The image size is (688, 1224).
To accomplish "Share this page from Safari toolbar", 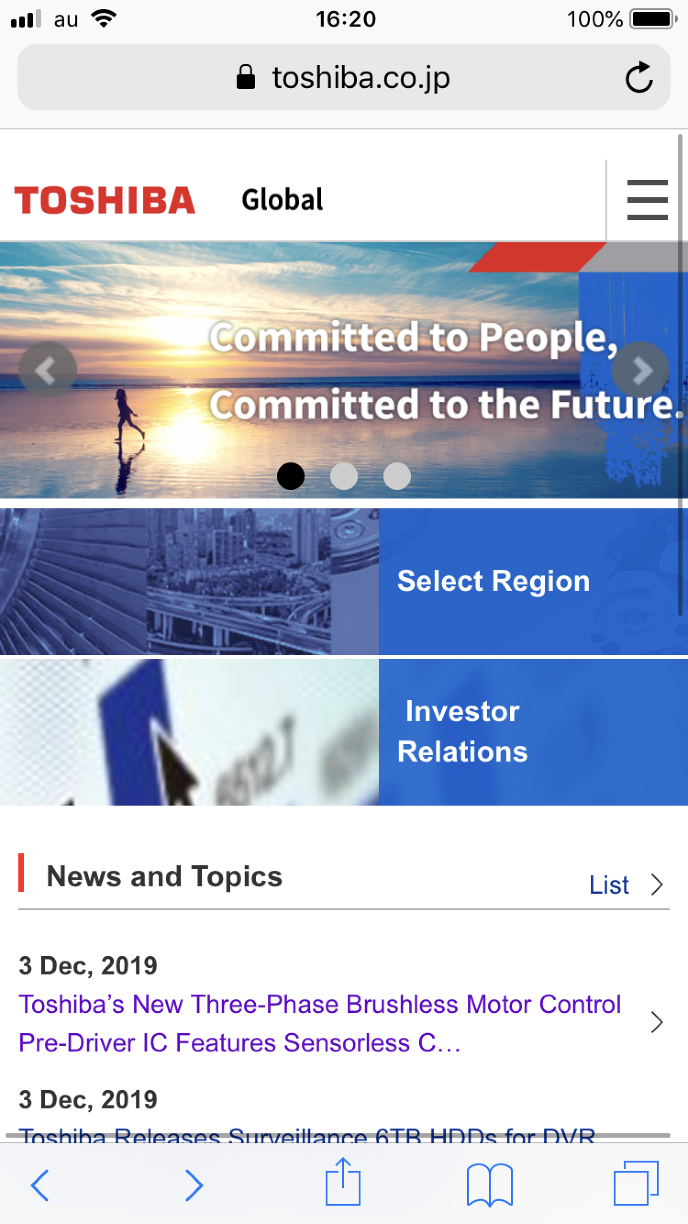I will 343,1183.
